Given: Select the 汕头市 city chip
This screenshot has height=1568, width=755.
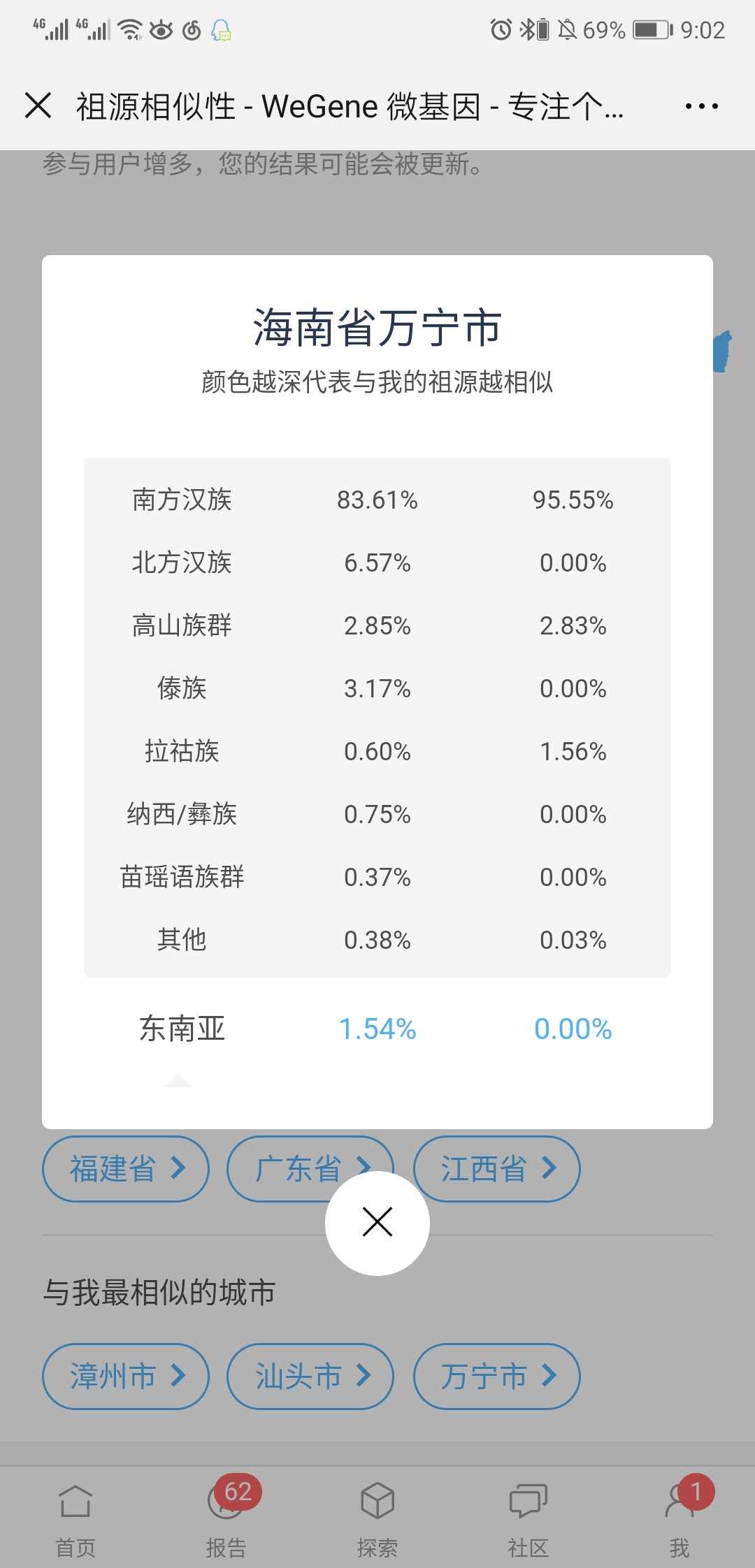Looking at the screenshot, I should tap(310, 1377).
